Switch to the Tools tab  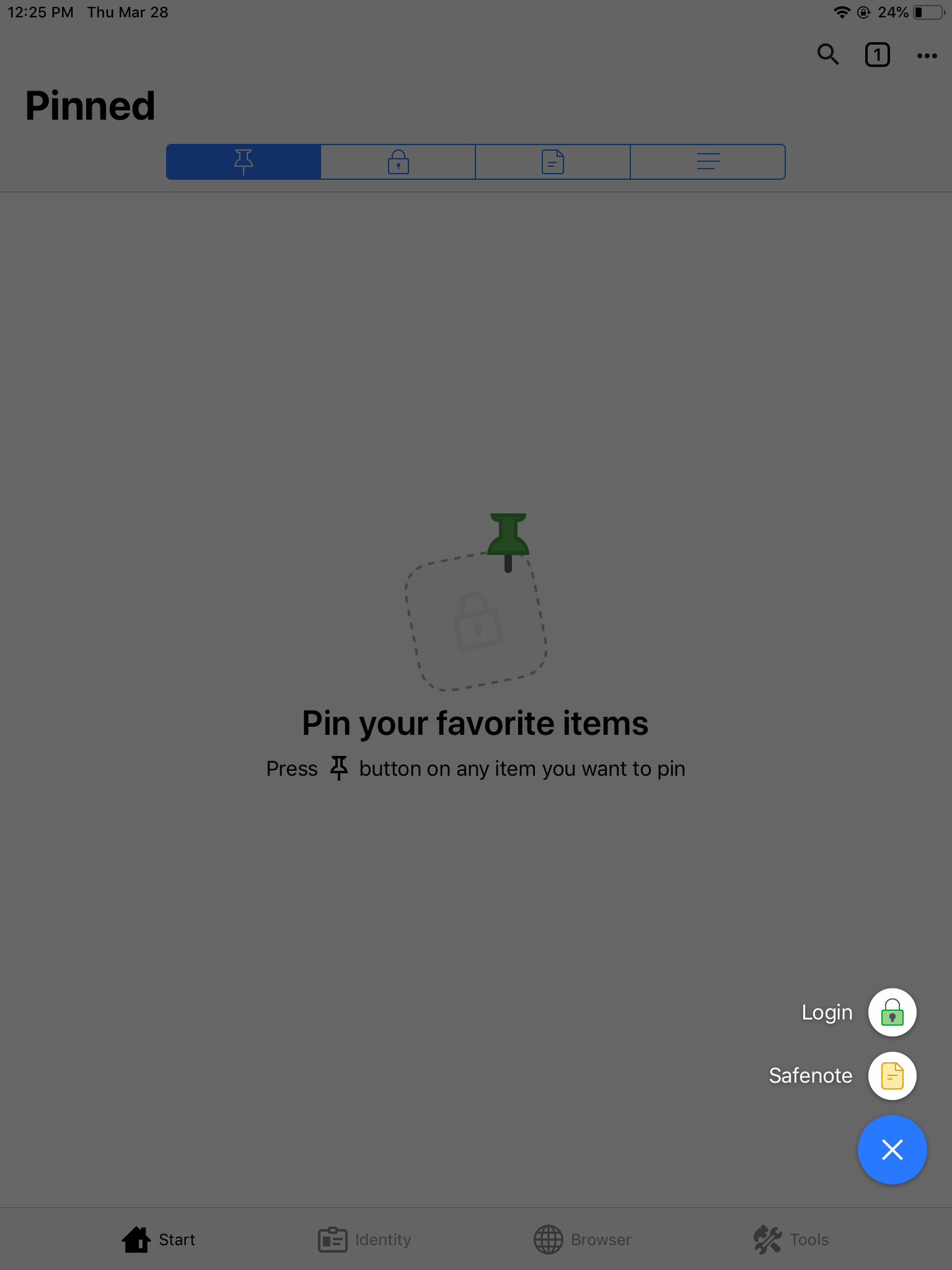coord(791,1240)
